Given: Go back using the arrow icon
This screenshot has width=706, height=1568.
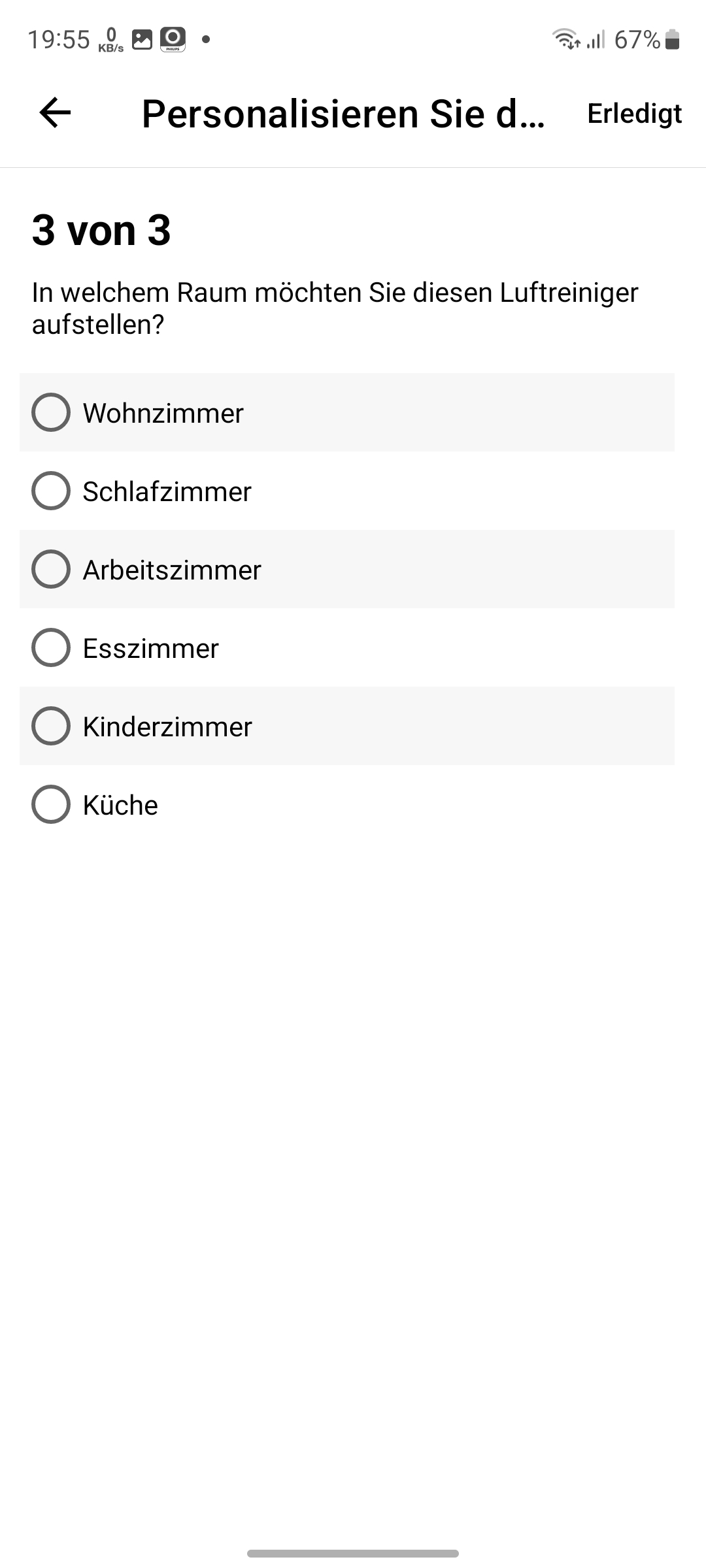Looking at the screenshot, I should [x=55, y=113].
